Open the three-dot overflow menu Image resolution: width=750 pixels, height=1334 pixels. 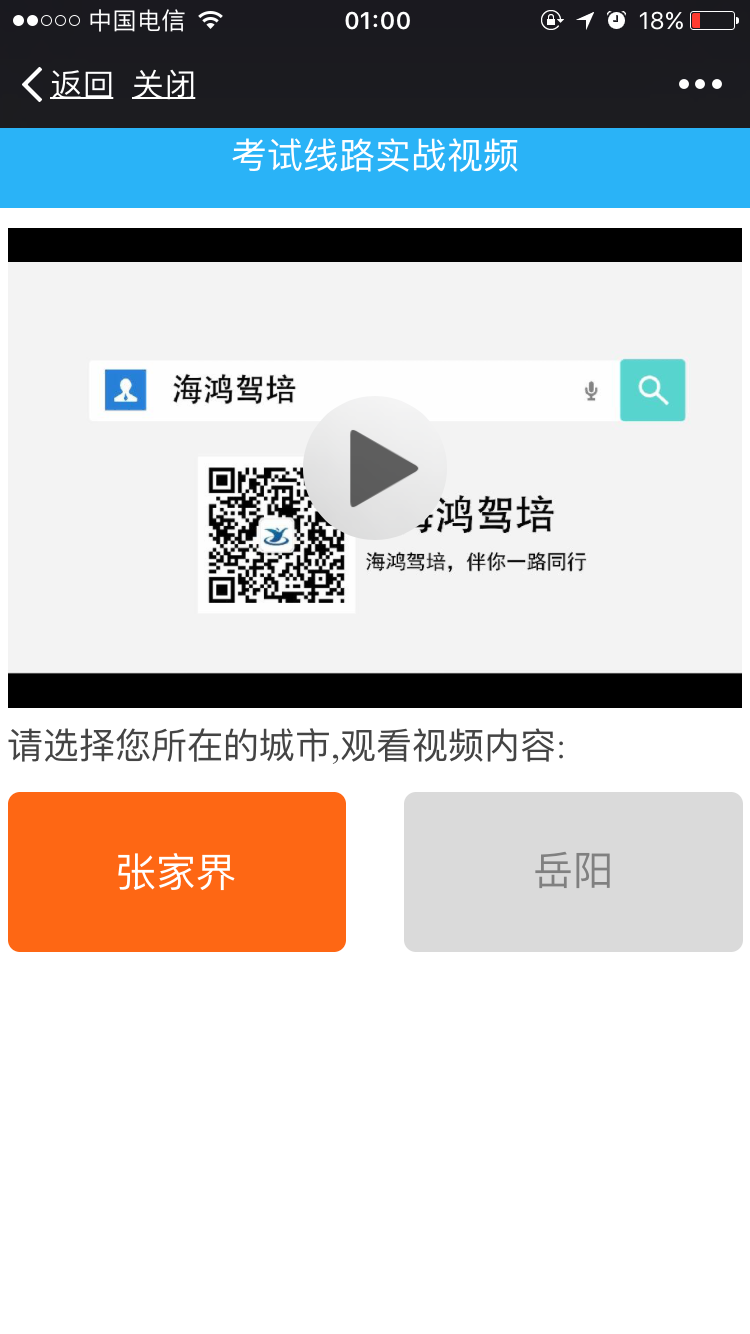(x=700, y=85)
